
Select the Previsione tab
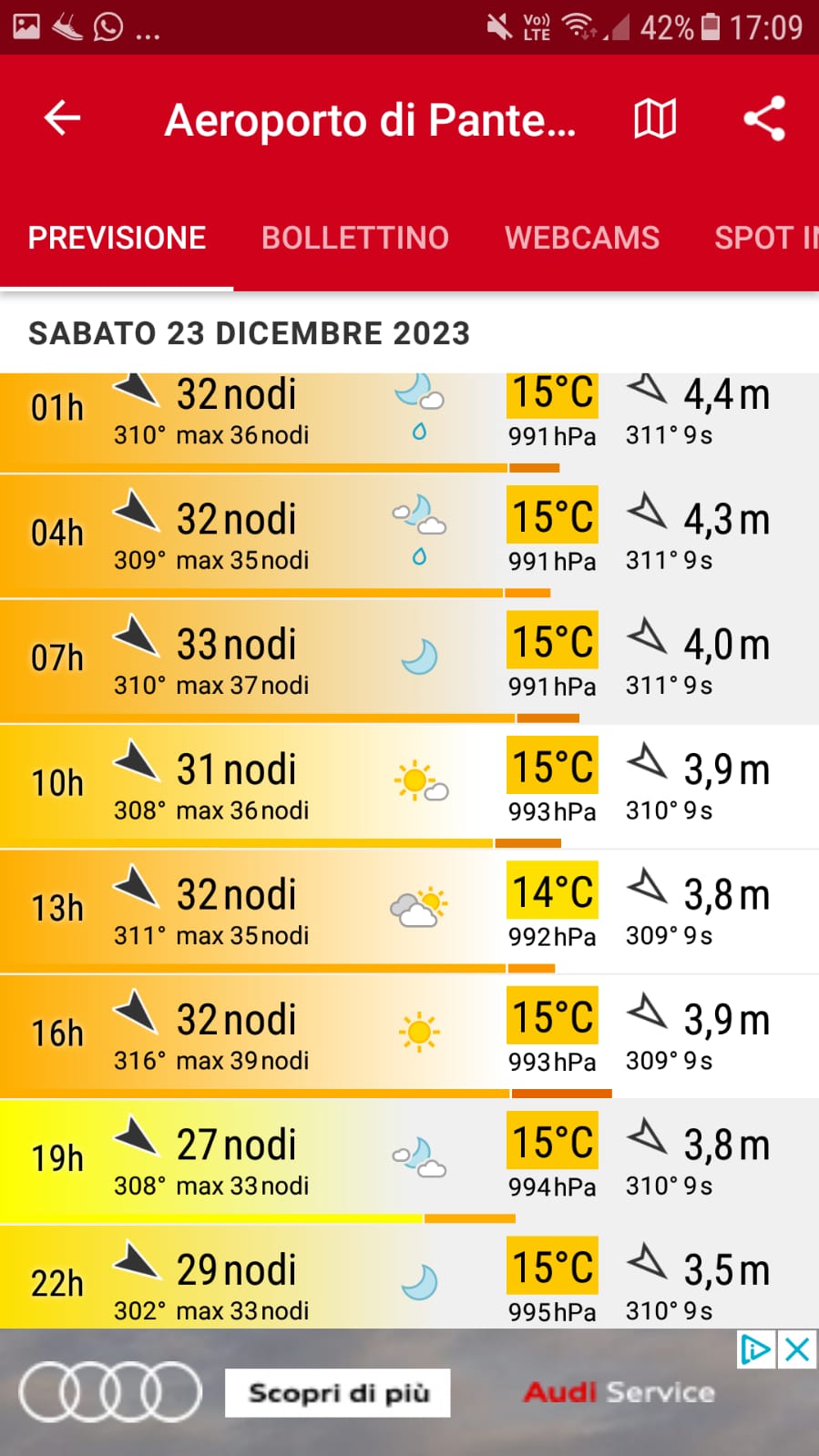click(117, 238)
